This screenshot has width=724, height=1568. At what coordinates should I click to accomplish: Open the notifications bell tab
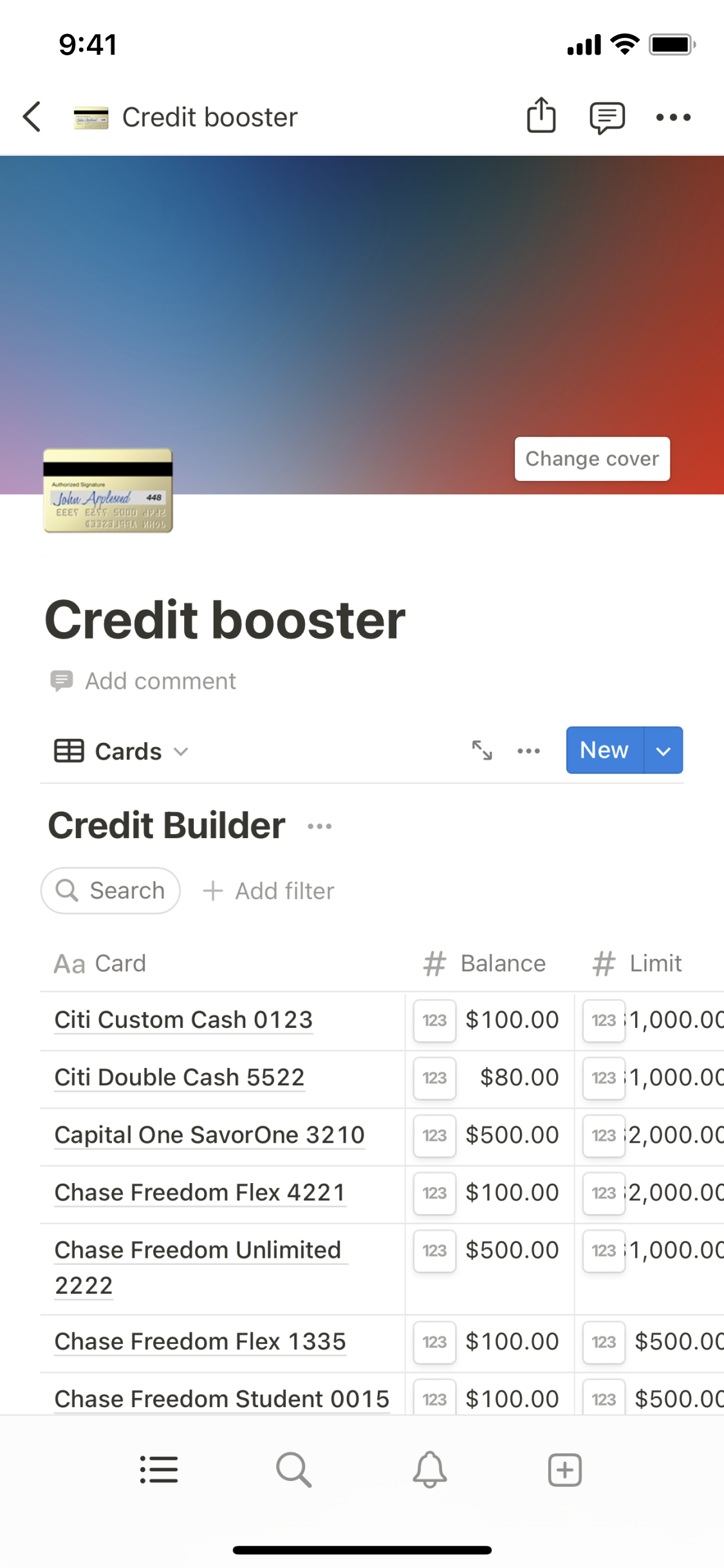point(430,1470)
